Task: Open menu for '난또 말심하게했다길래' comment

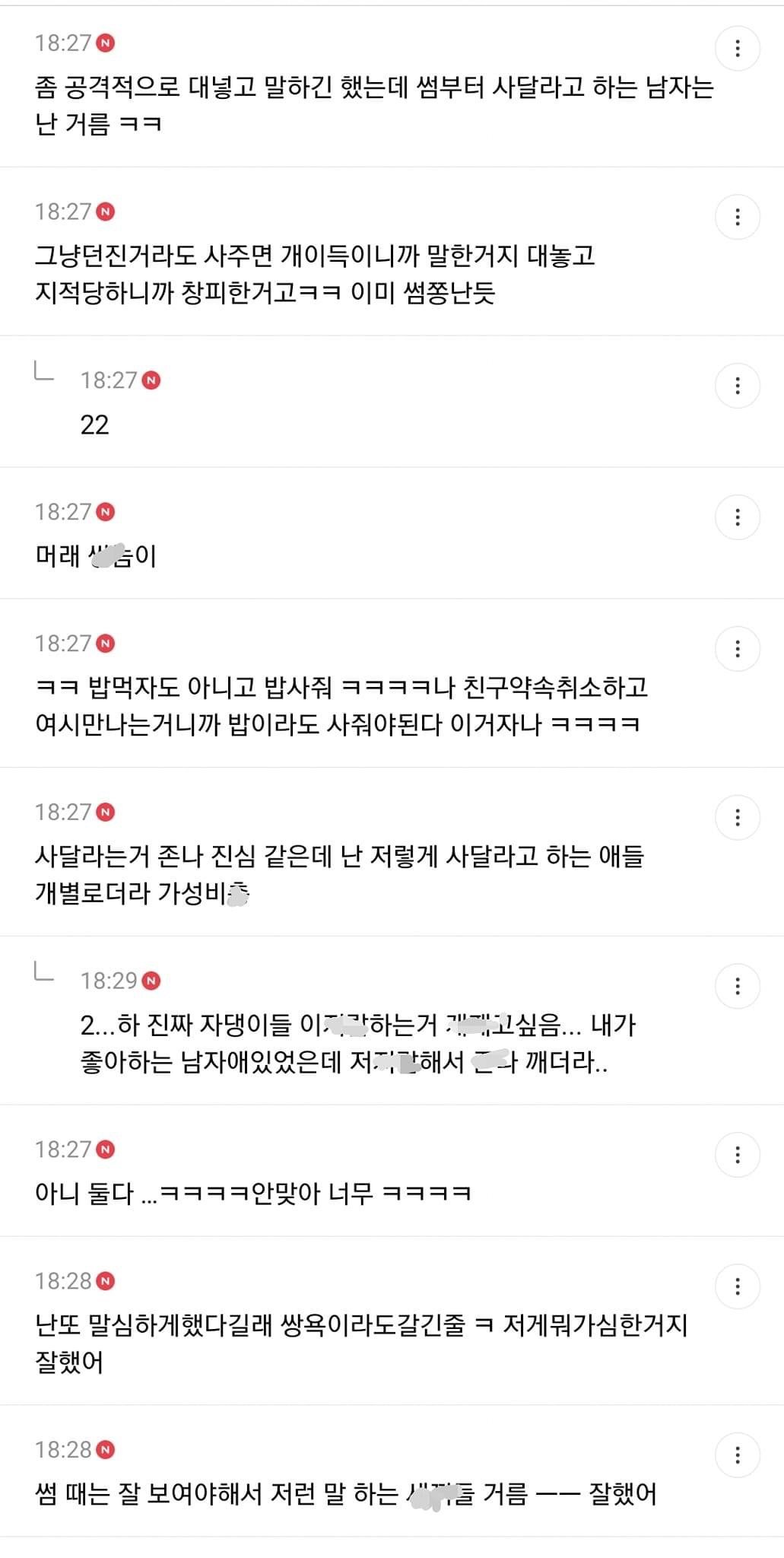Action: pos(737,1286)
